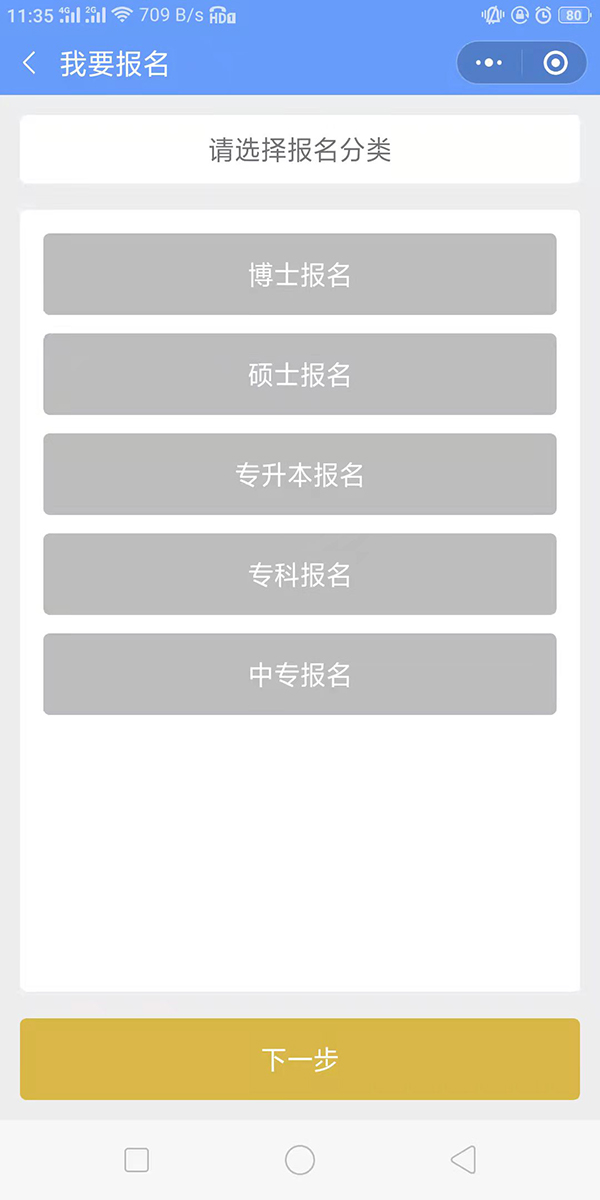Select 博士报名 category
This screenshot has width=600, height=1200.
coord(300,274)
